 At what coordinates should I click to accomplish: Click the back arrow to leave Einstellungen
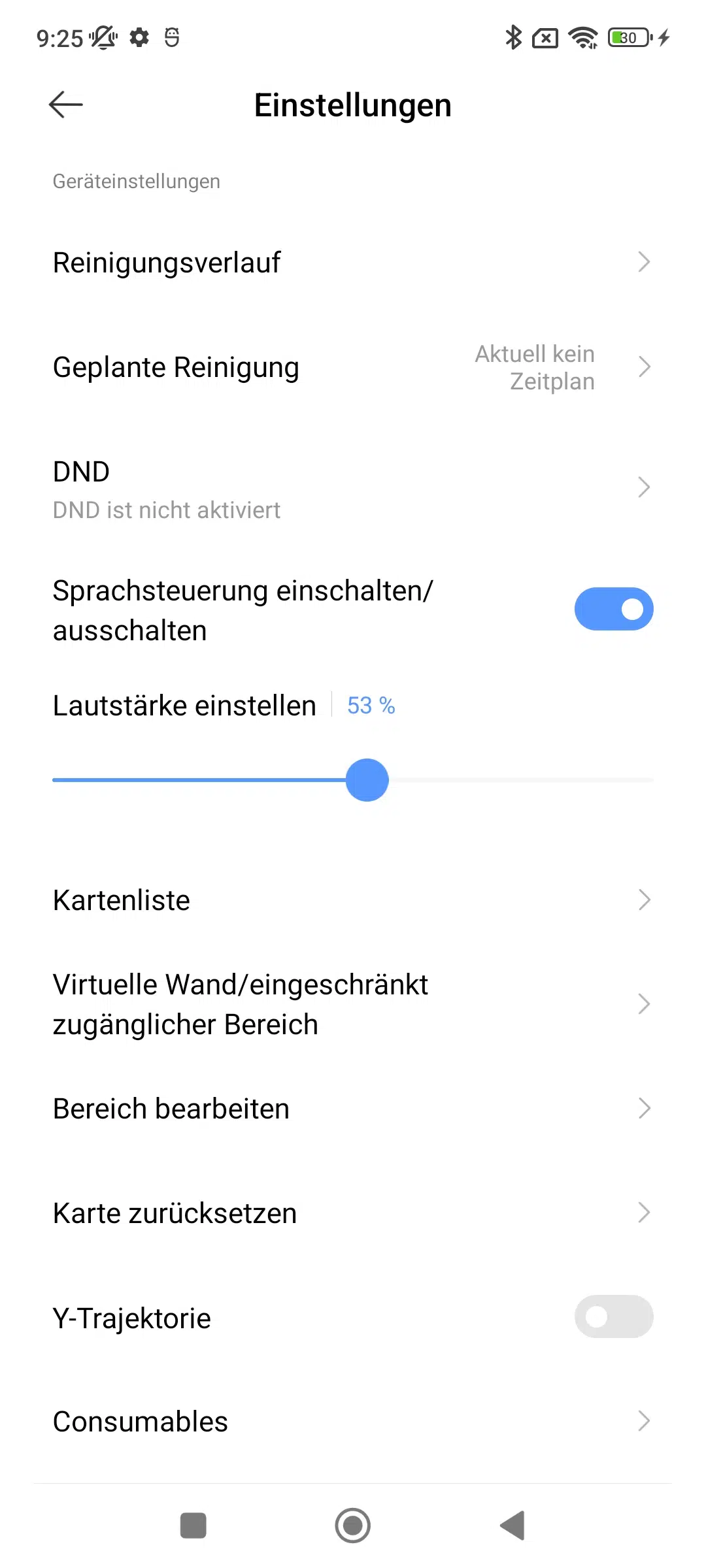click(x=65, y=105)
